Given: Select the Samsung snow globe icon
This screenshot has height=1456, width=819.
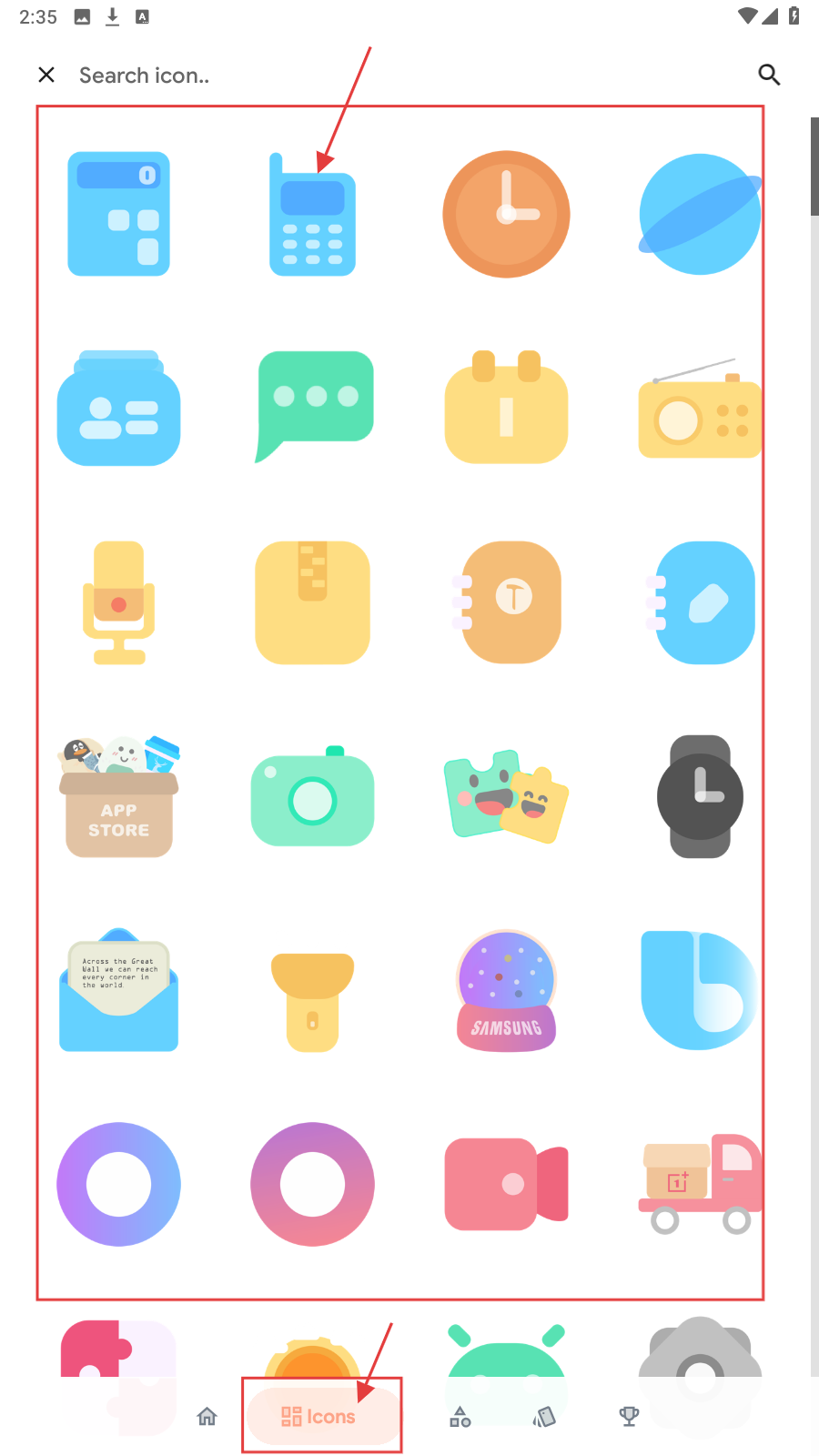Looking at the screenshot, I should (506, 992).
